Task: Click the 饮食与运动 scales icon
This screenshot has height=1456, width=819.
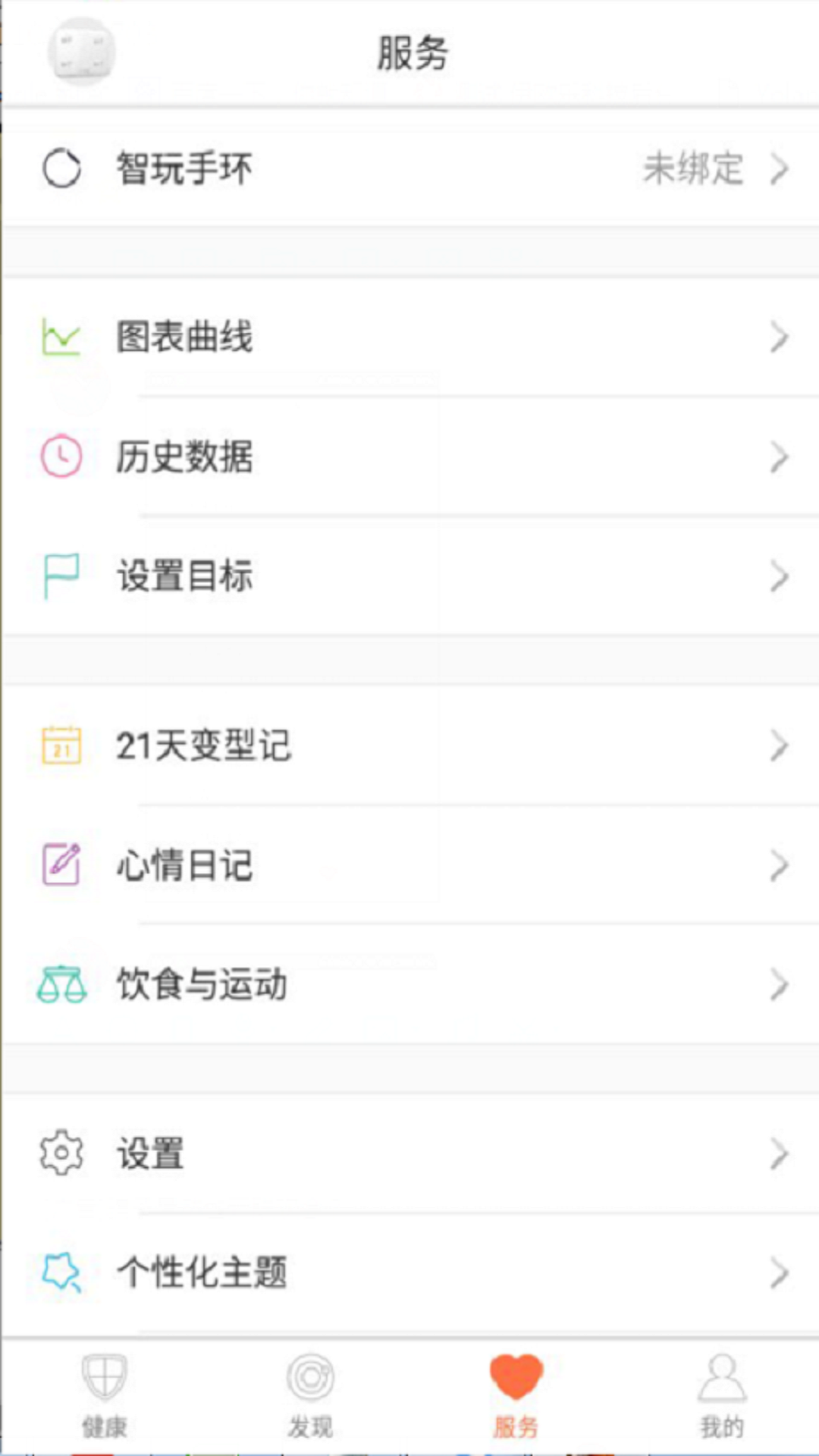Action: [61, 984]
